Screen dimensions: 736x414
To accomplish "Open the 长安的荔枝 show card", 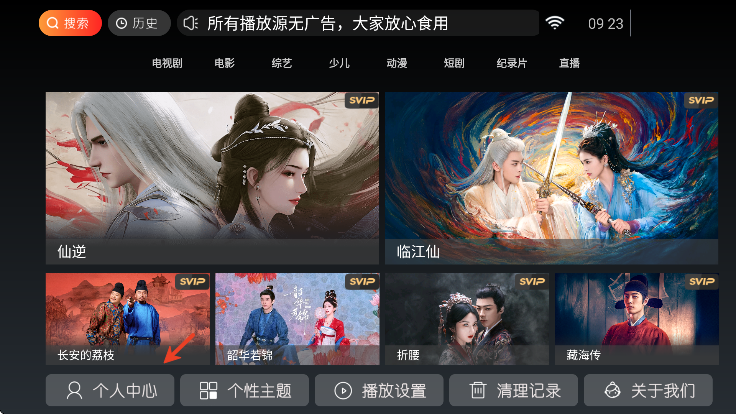I will pos(127,318).
